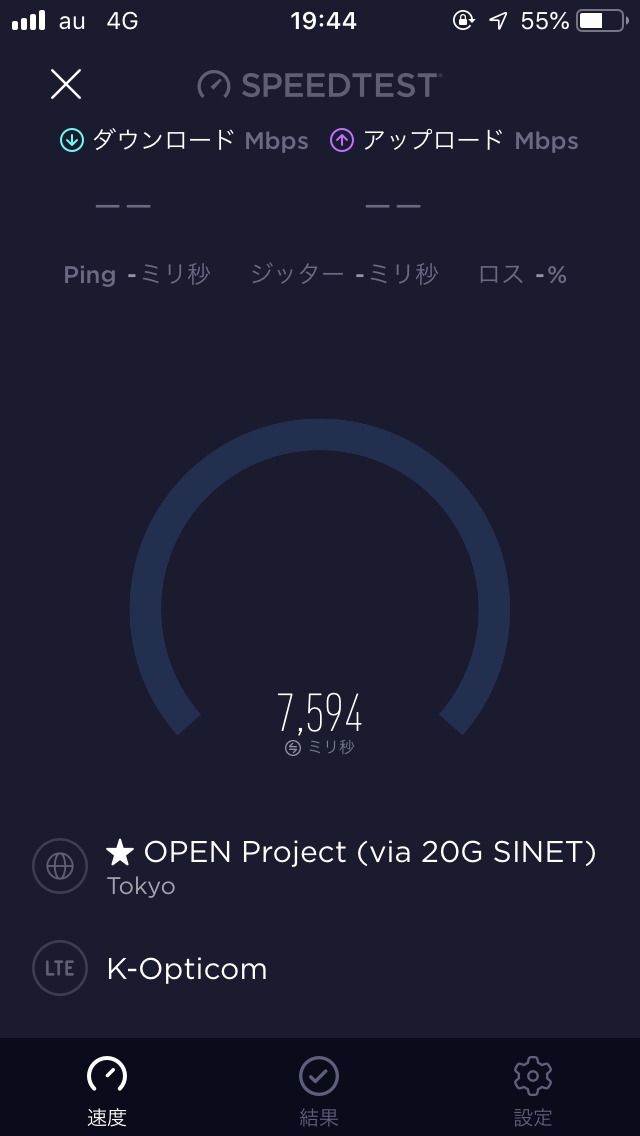Cancel the running speed test
The height and width of the screenshot is (1136, 640).
pyautogui.click(x=66, y=84)
